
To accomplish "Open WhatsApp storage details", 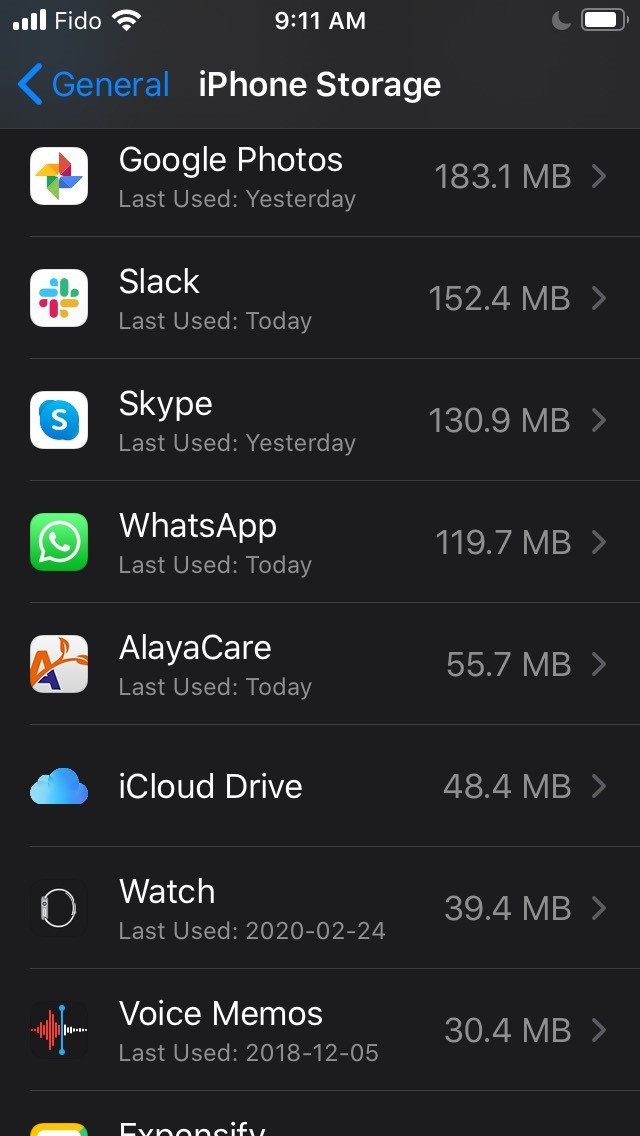I will pyautogui.click(x=320, y=542).
